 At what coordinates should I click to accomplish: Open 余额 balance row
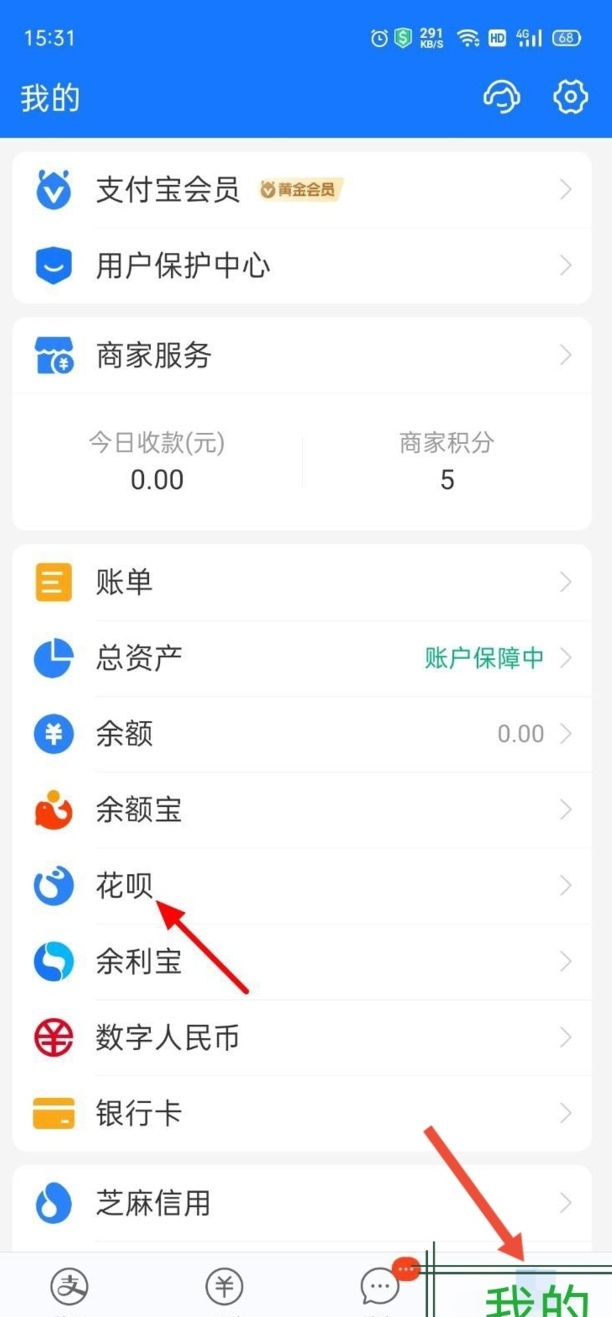300,734
